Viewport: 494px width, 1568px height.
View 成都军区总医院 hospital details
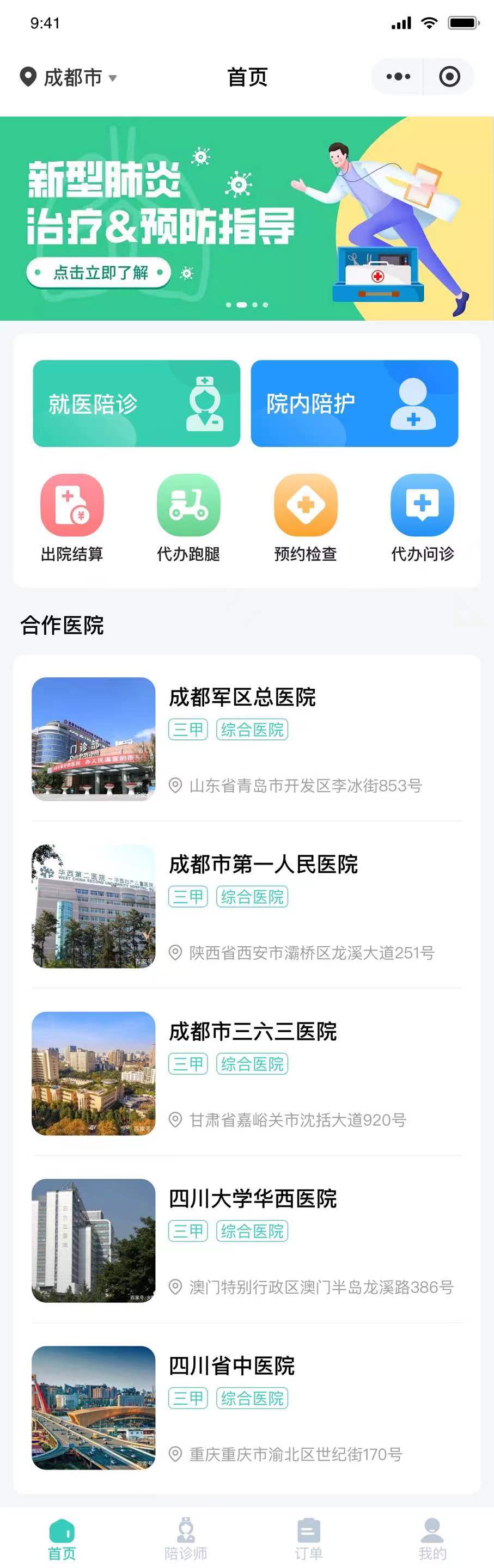247,738
